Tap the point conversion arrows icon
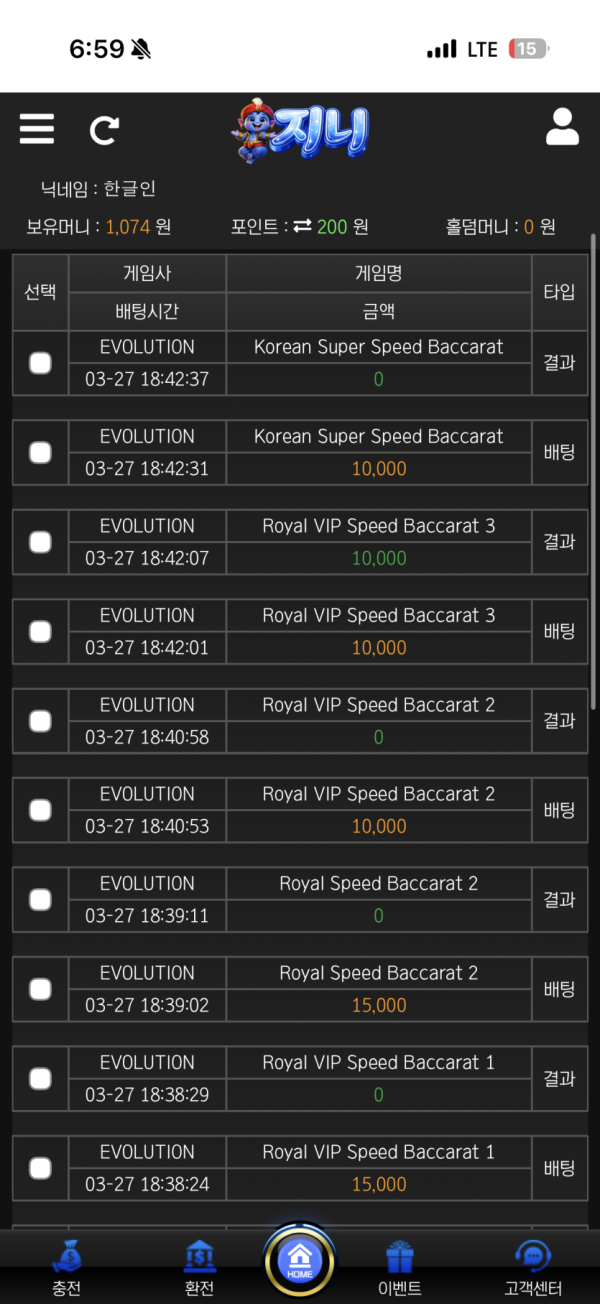 (302, 227)
